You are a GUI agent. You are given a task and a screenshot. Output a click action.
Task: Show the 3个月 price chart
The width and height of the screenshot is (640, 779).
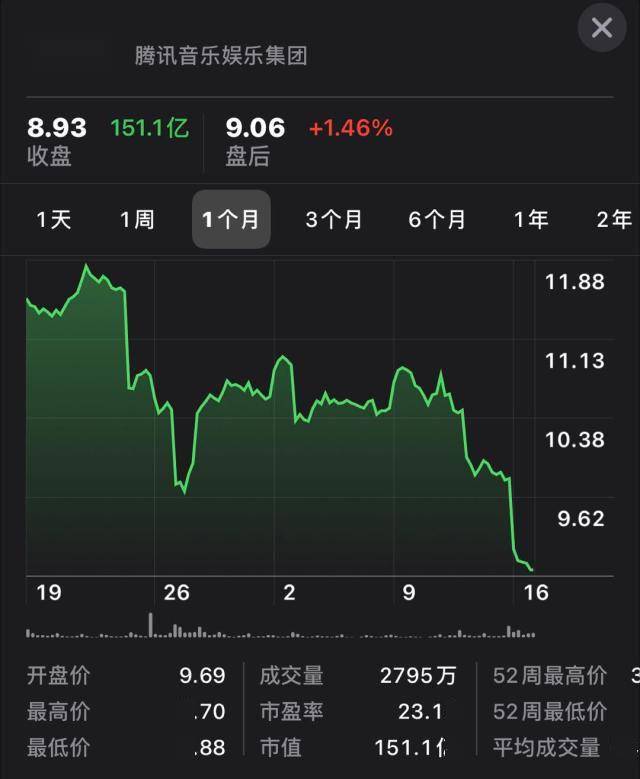coord(334,219)
